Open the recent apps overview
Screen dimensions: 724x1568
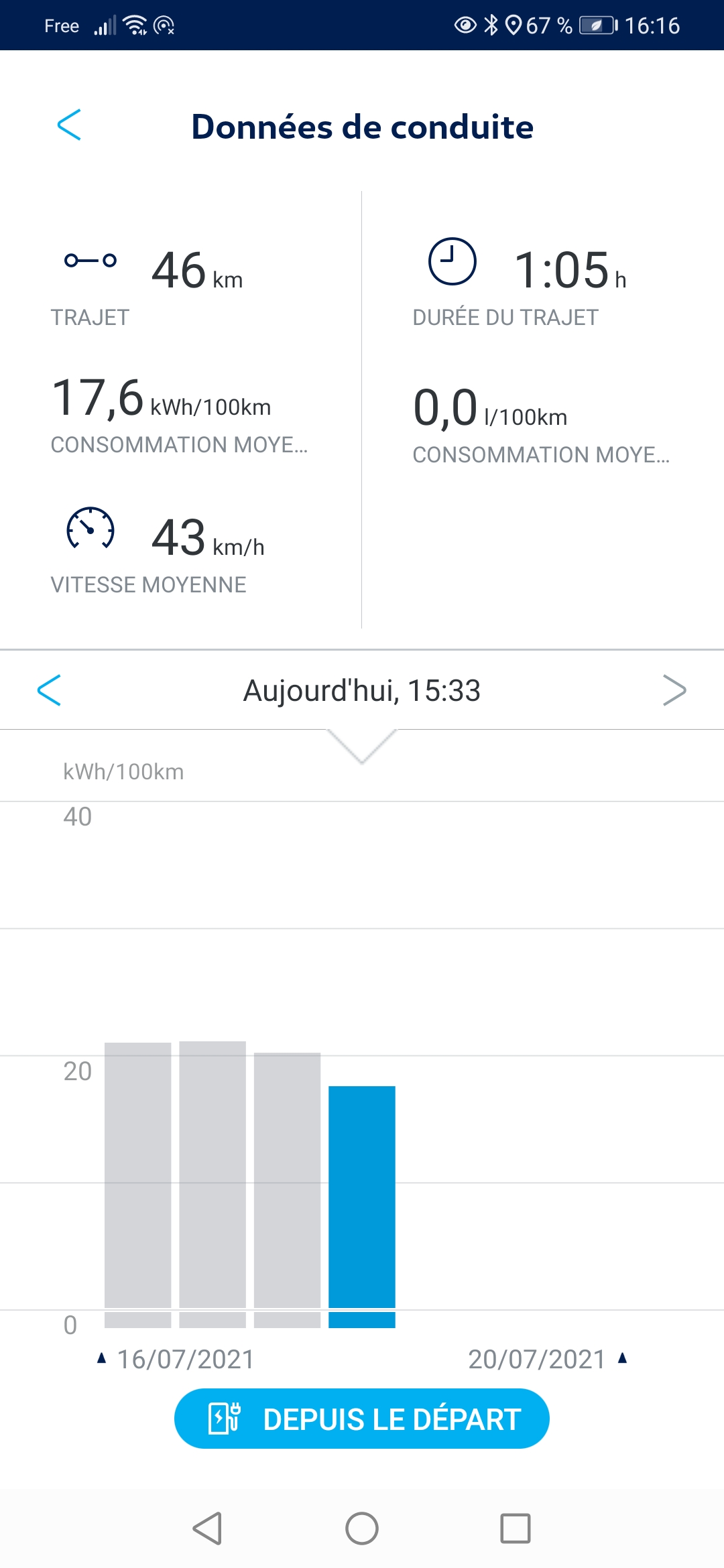(516, 1528)
